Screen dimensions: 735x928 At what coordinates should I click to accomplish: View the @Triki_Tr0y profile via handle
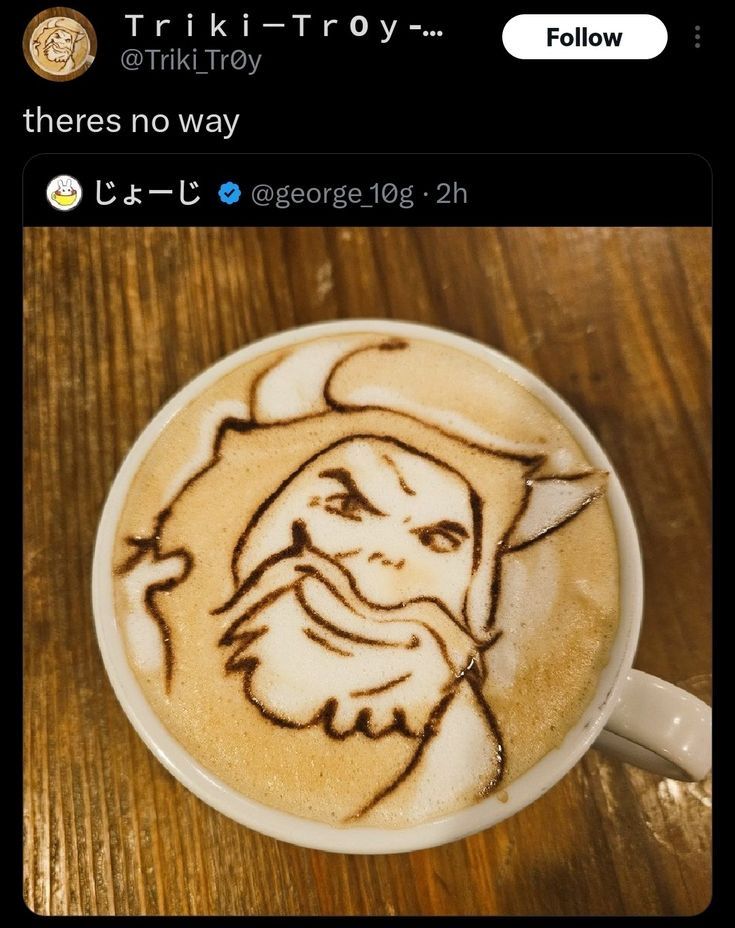[191, 60]
